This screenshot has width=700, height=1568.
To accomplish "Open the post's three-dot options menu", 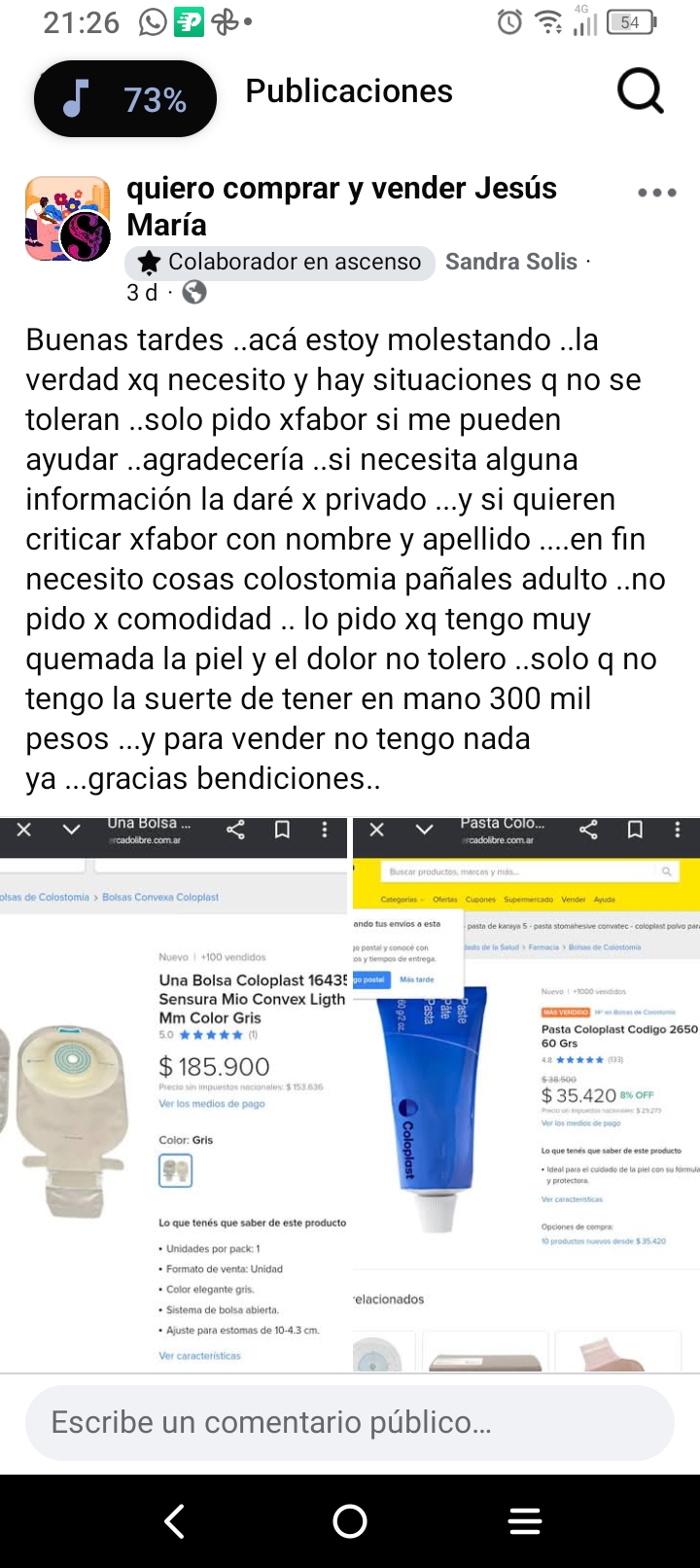I will (x=657, y=193).
